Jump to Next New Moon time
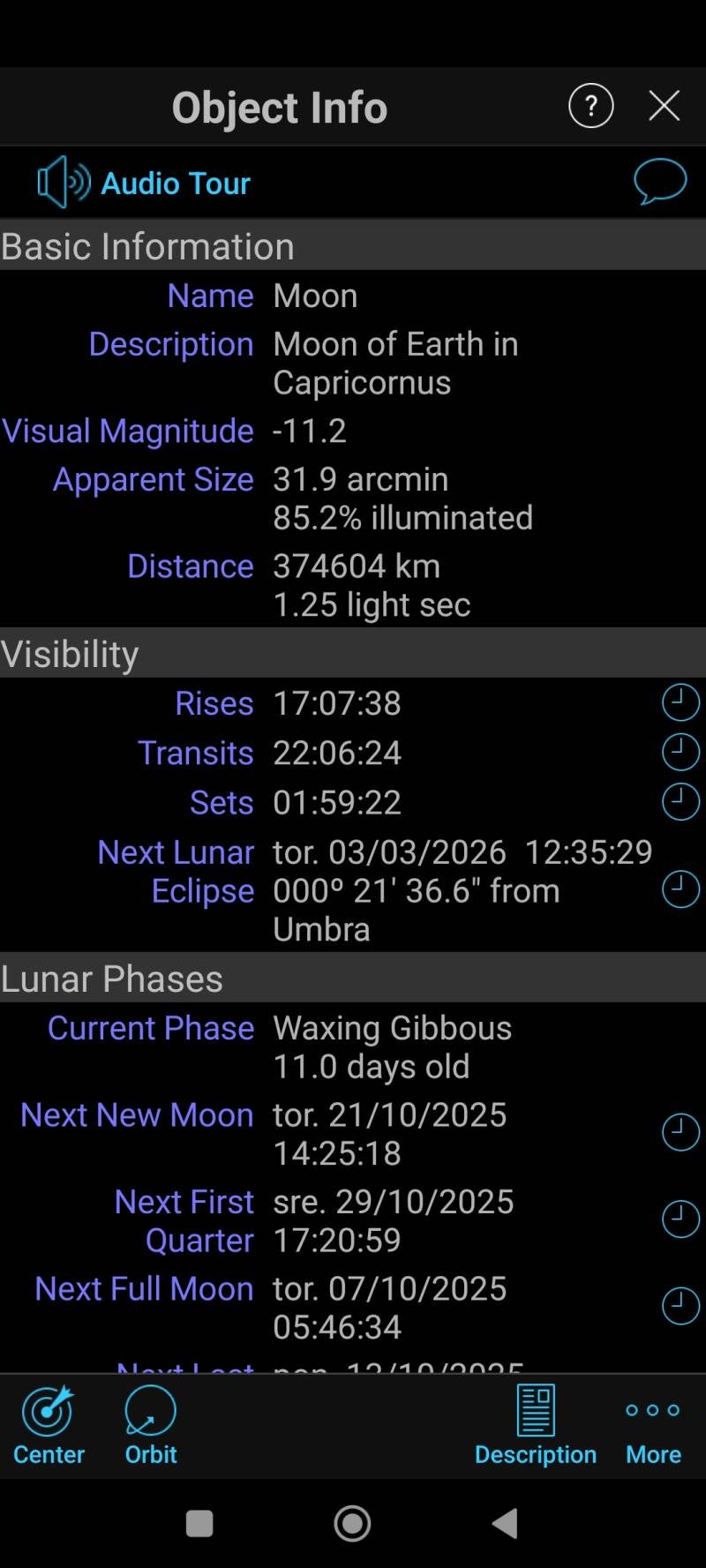This screenshot has height=1568, width=706. pyautogui.click(x=680, y=1133)
